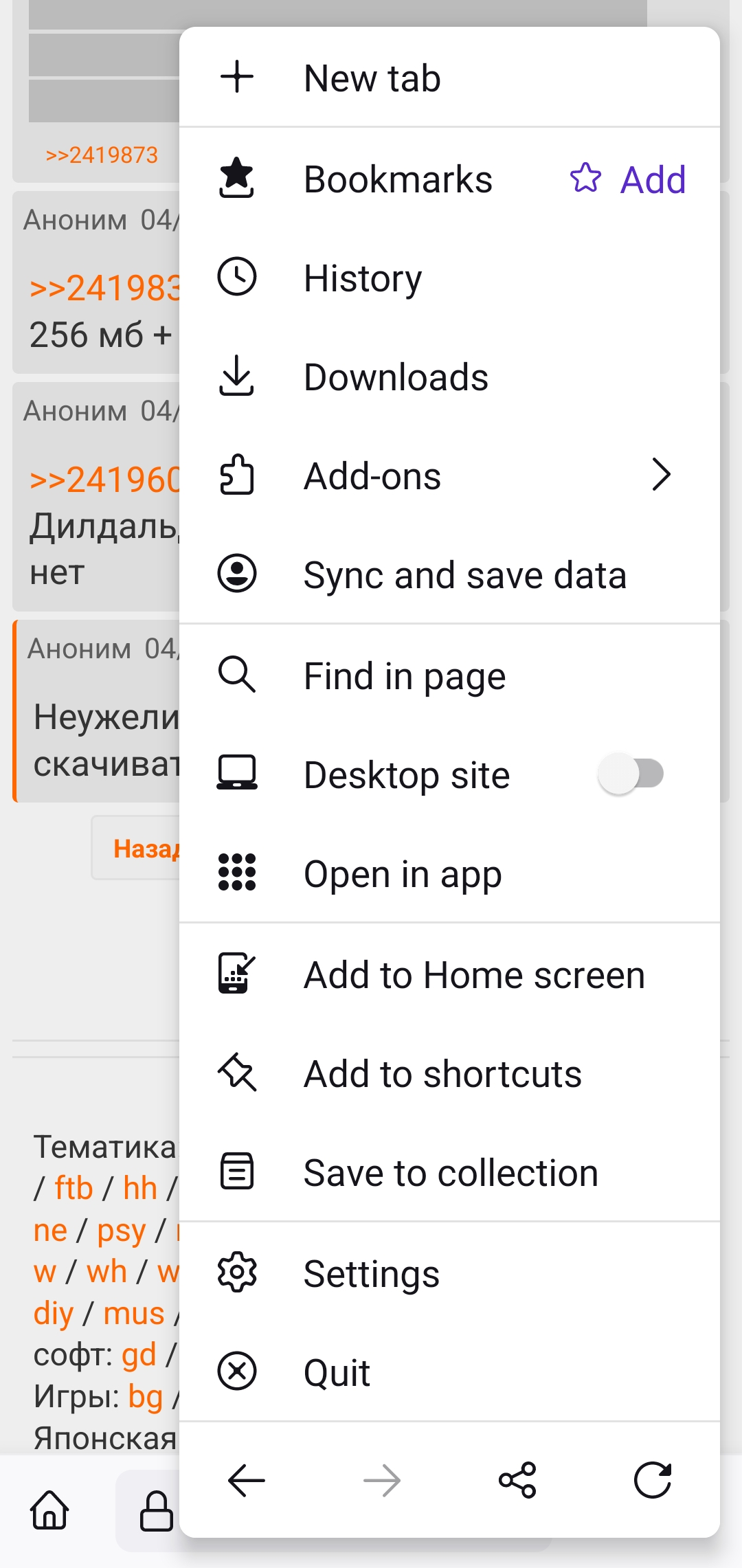Select Find in page
The image size is (742, 1568).
[x=449, y=675]
